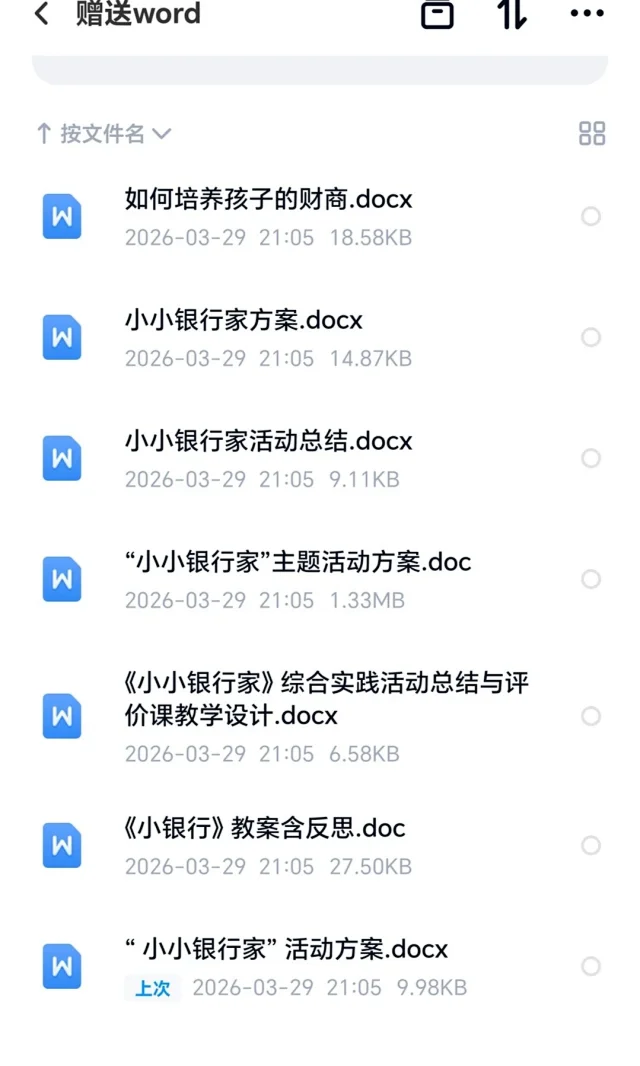640x1066 pixels.
Task: Open the three-dot overflow menu
Action: click(x=587, y=14)
